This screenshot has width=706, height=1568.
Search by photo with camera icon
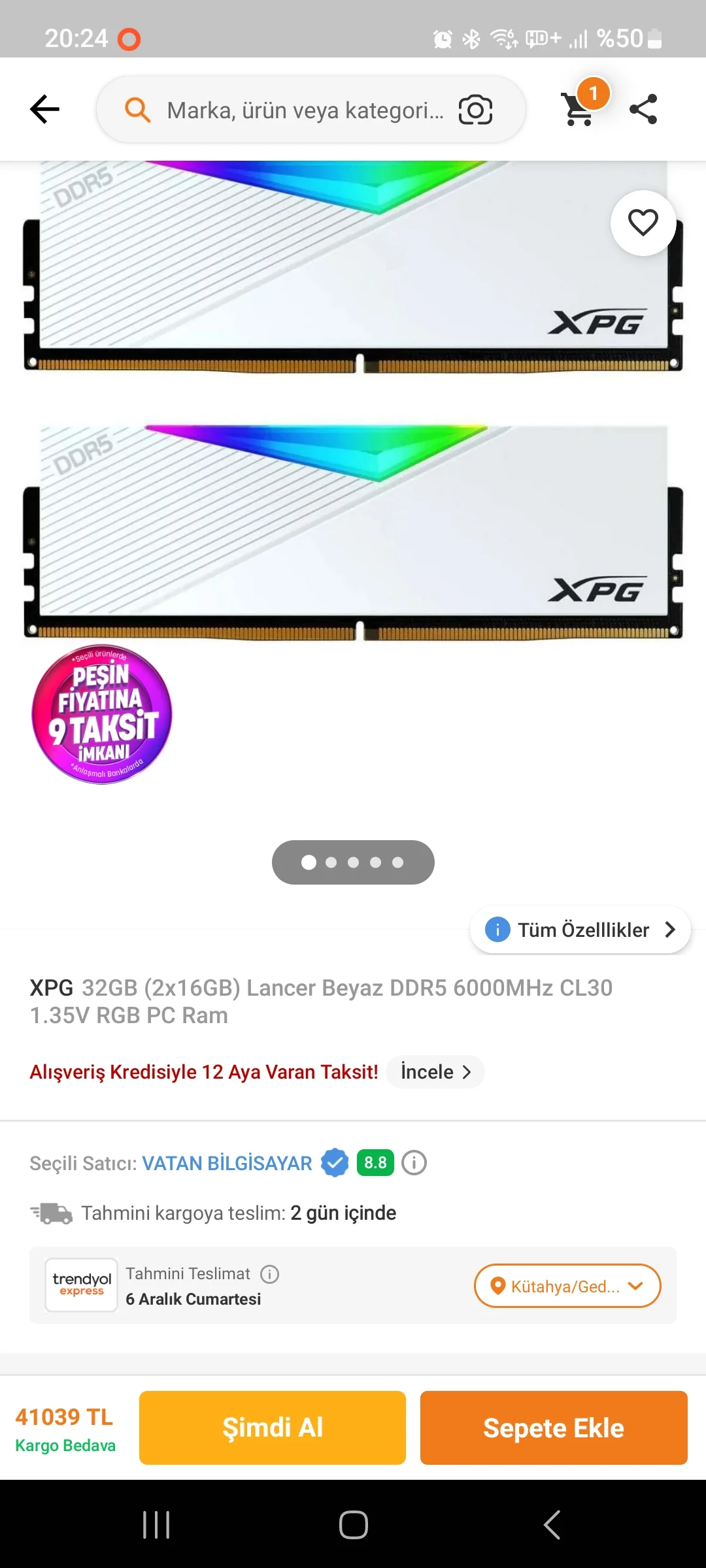point(475,110)
